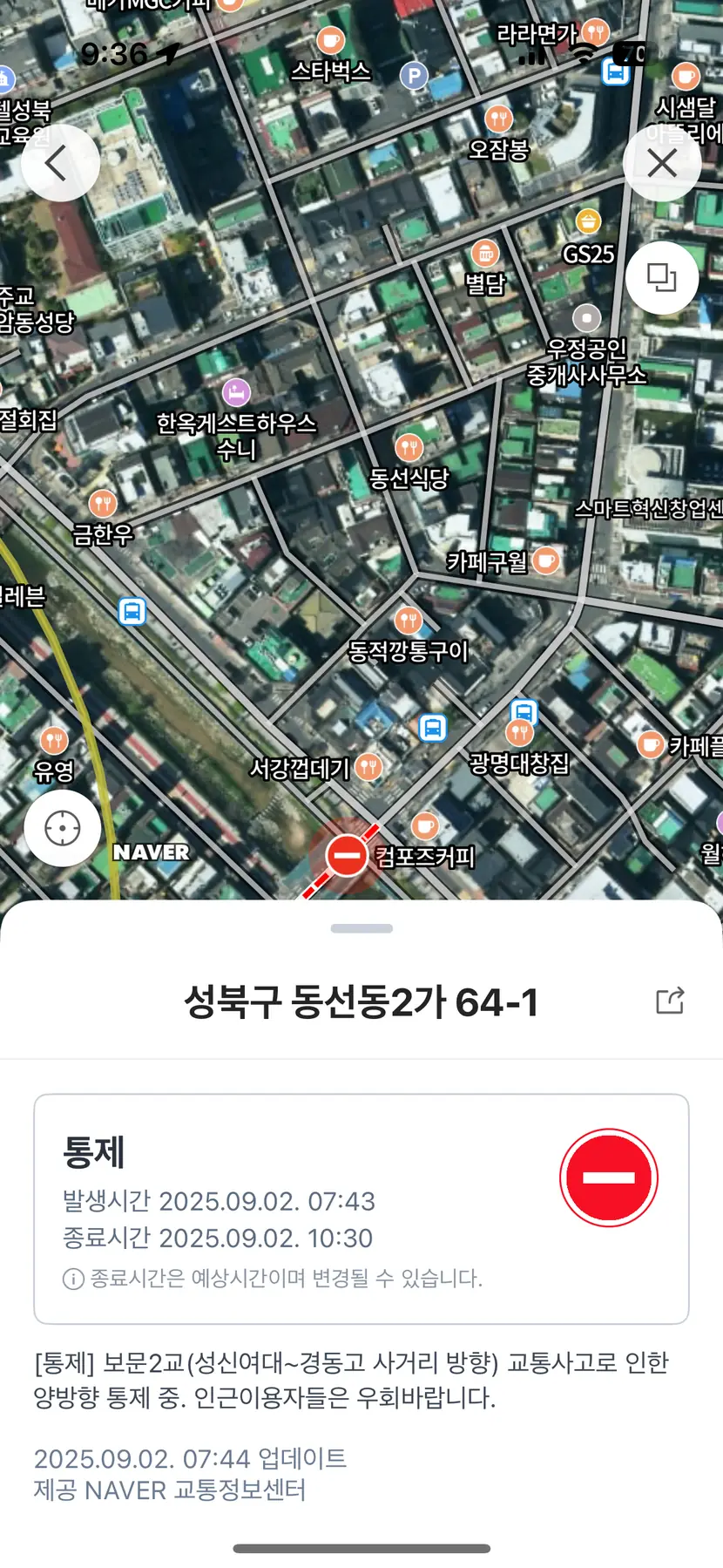Open the bus stop near 금한우
This screenshot has height=1568, width=723.
click(132, 612)
